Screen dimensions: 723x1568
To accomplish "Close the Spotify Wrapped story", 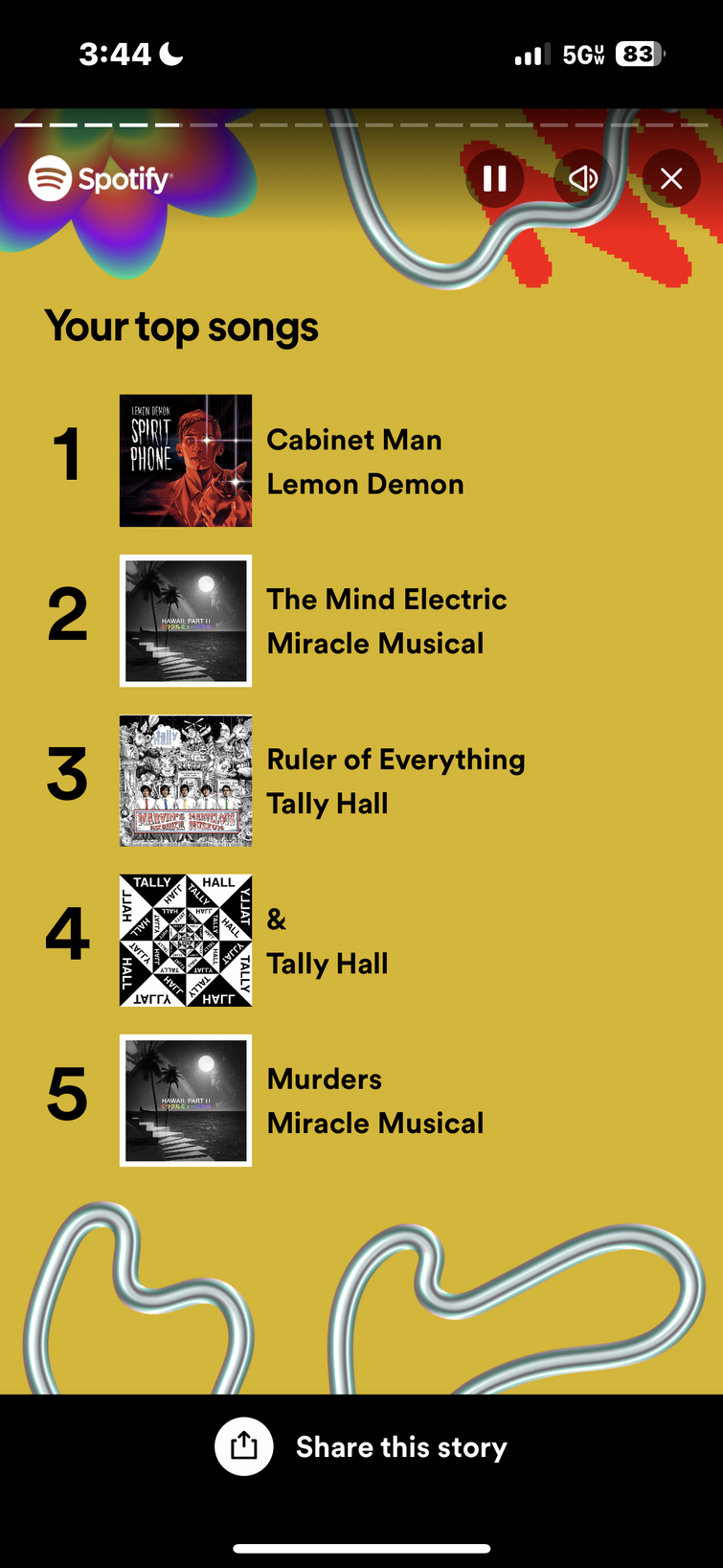I will coord(671,178).
